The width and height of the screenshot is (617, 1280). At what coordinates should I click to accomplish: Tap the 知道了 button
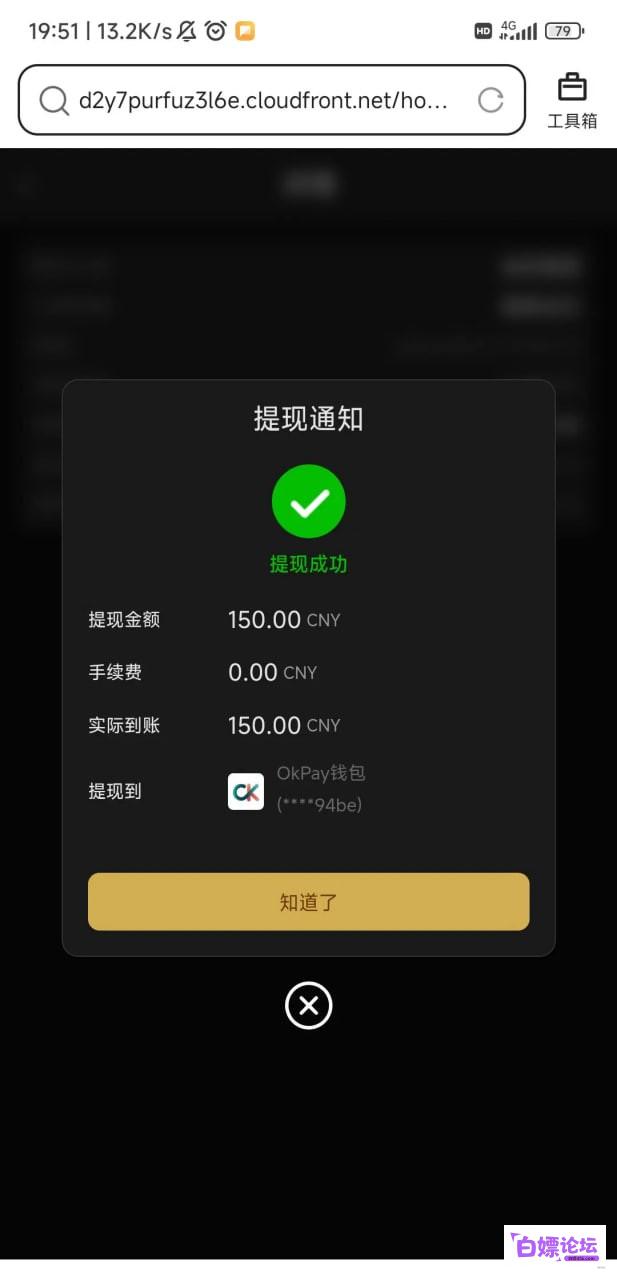tap(308, 902)
